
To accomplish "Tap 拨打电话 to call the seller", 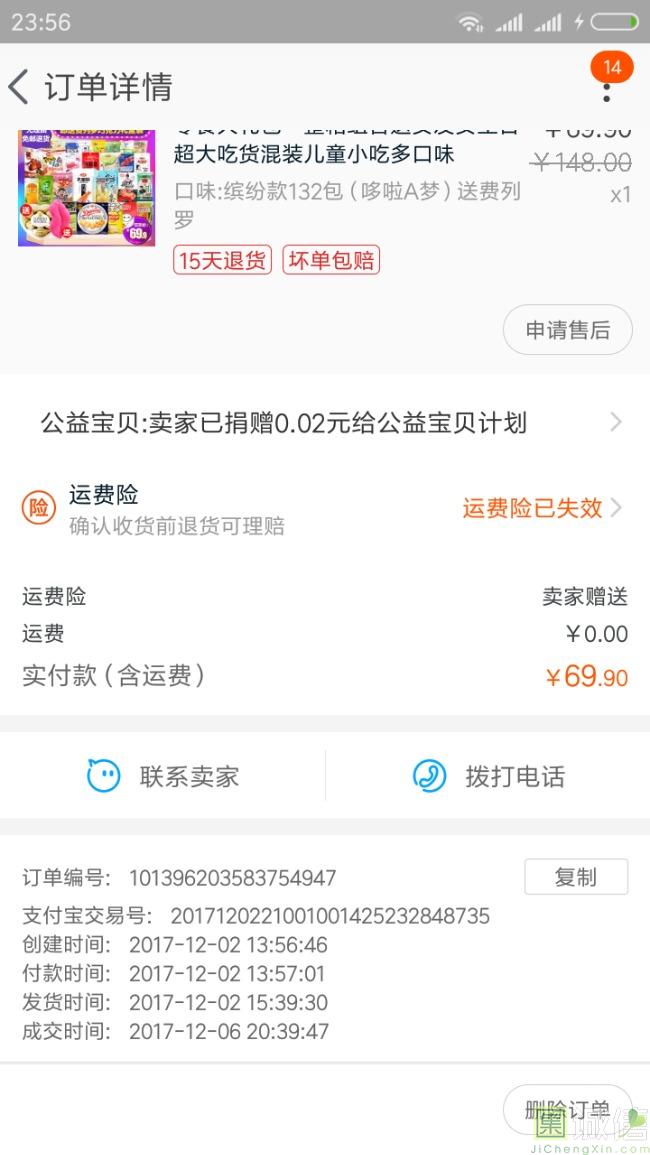I will (488, 776).
